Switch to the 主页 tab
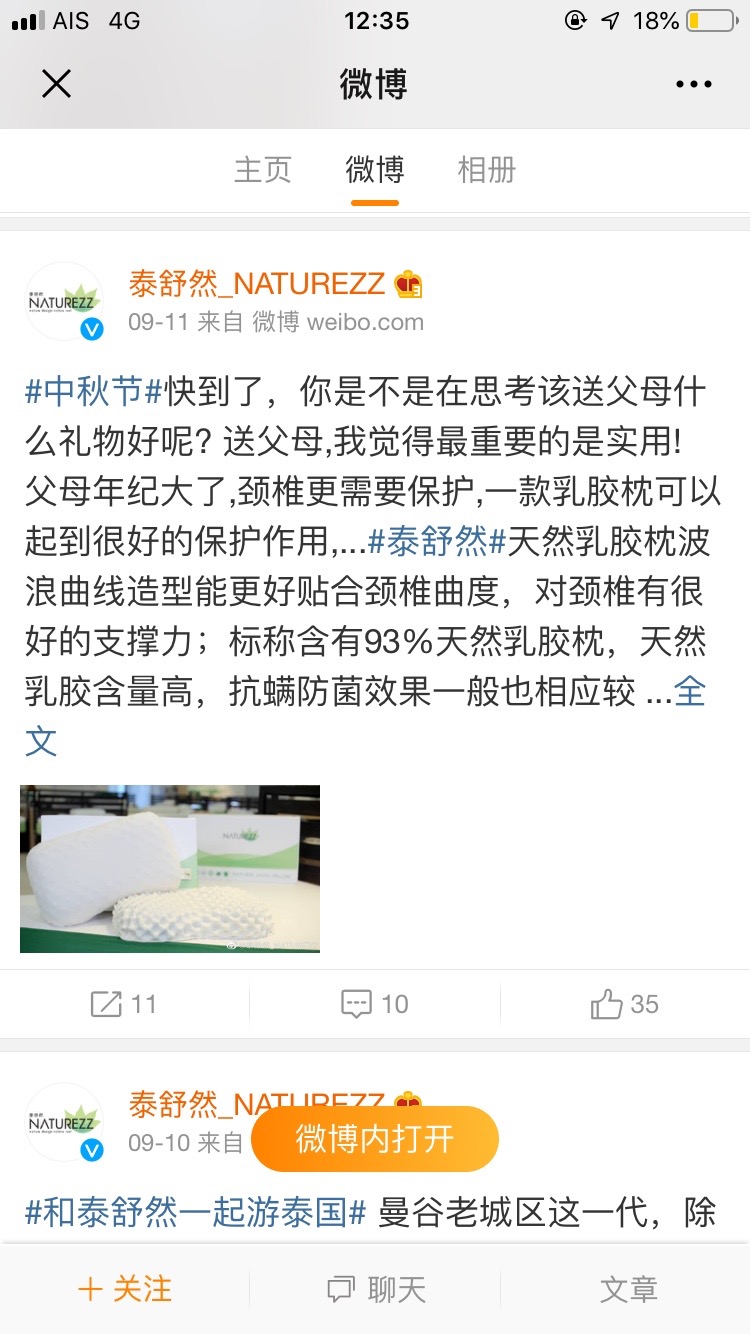The height and width of the screenshot is (1334, 750). (x=263, y=169)
